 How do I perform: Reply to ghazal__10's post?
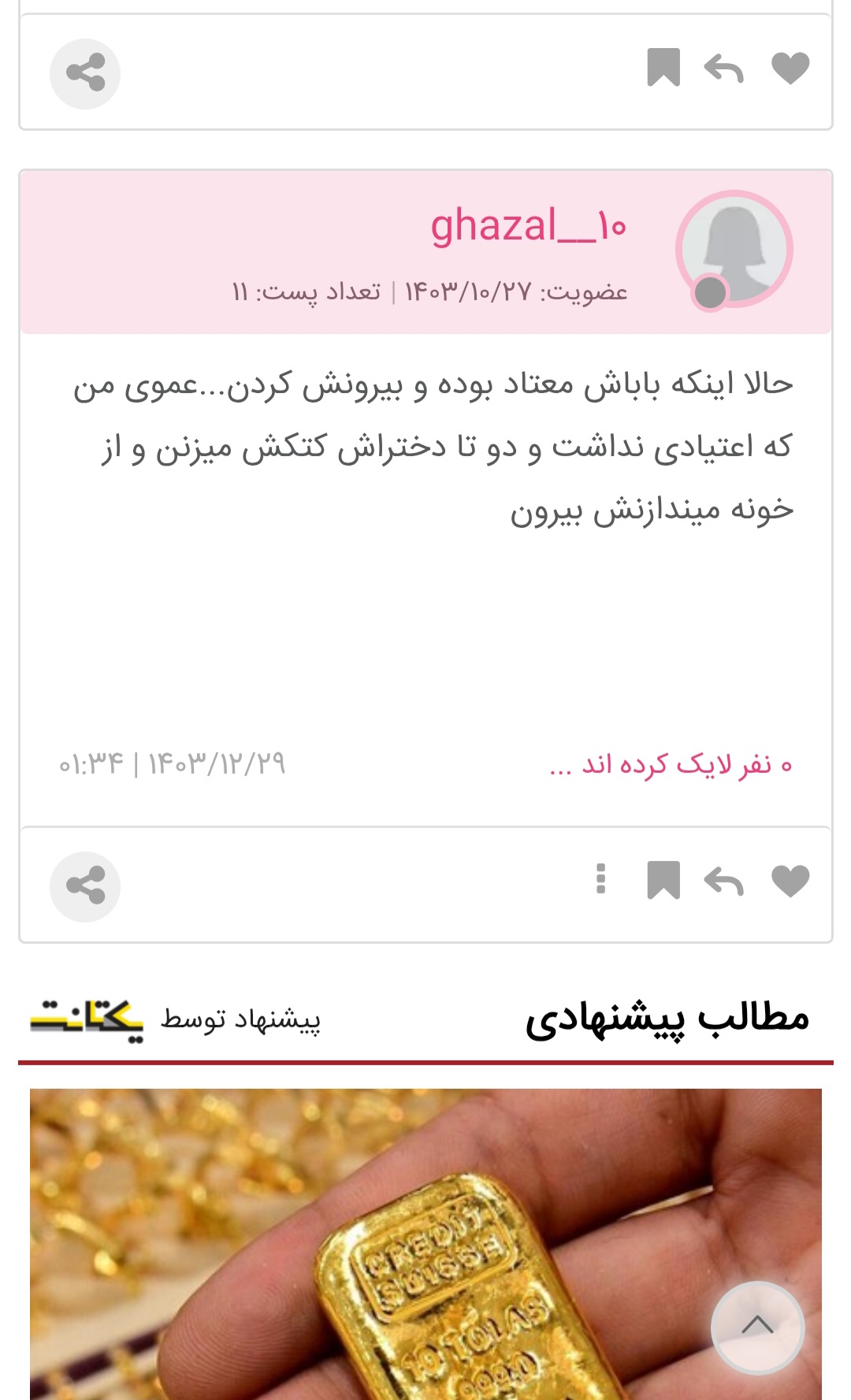pyautogui.click(x=723, y=882)
